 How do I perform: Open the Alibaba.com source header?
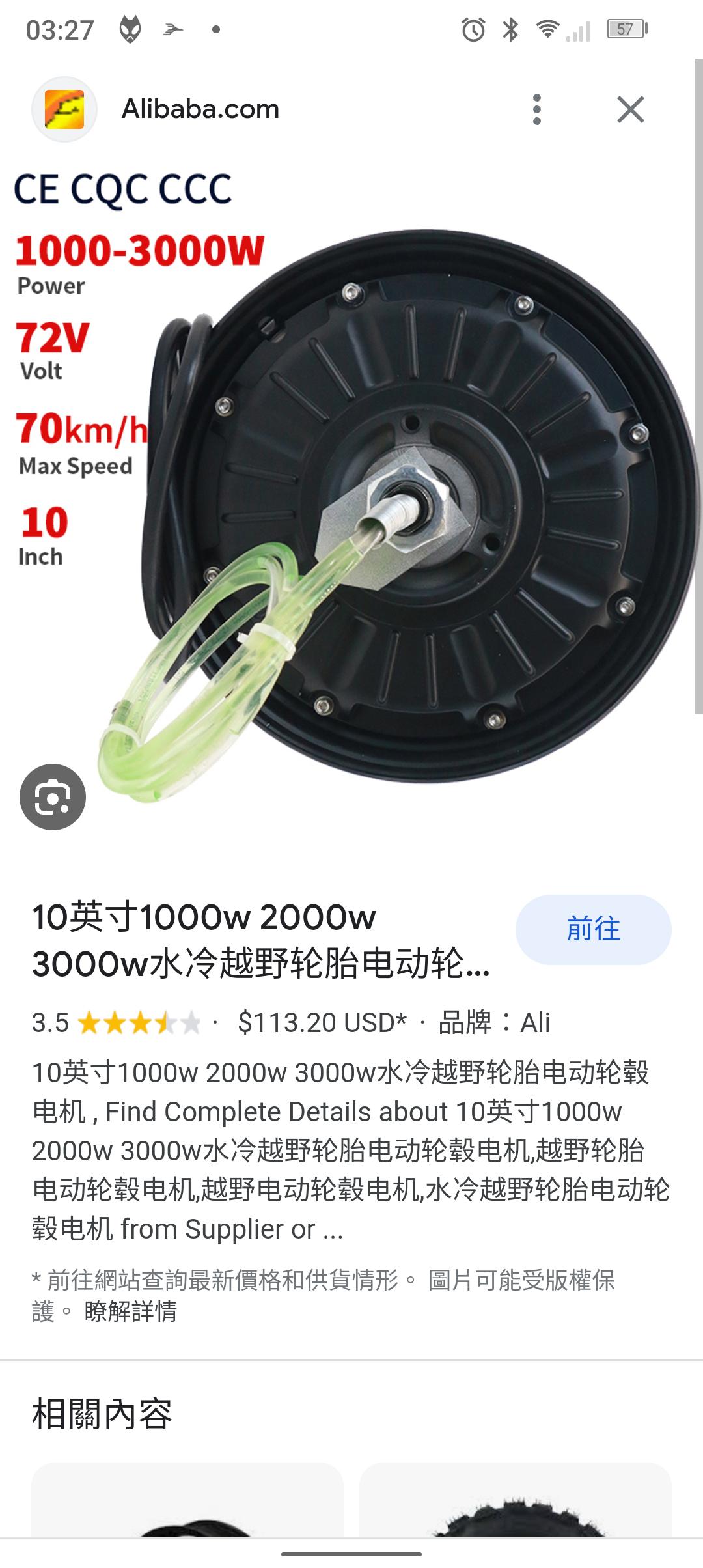(x=200, y=109)
